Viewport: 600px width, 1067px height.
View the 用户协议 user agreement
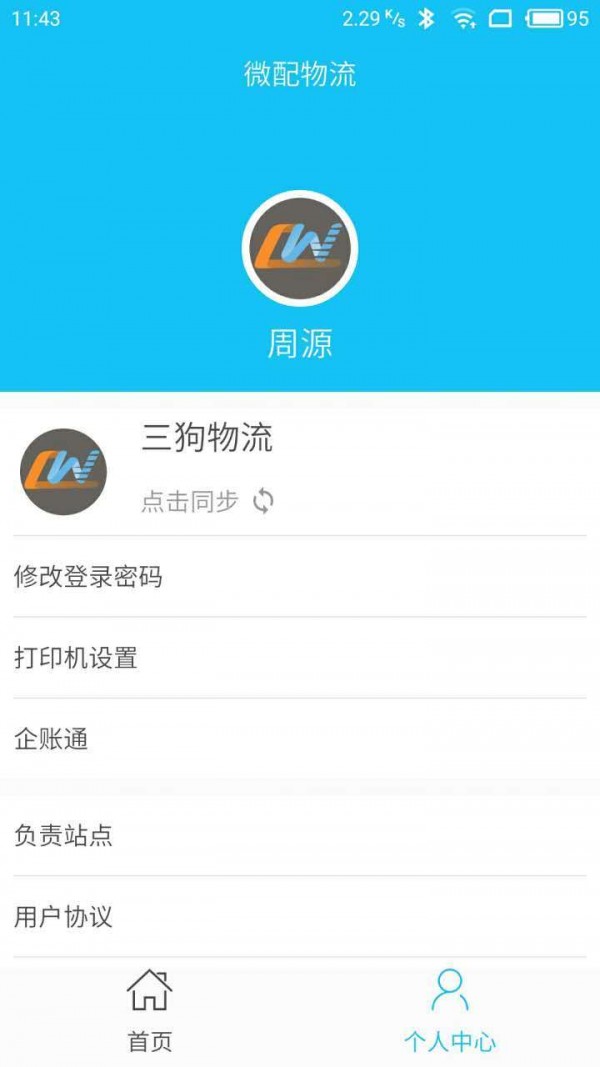pyautogui.click(x=300, y=917)
